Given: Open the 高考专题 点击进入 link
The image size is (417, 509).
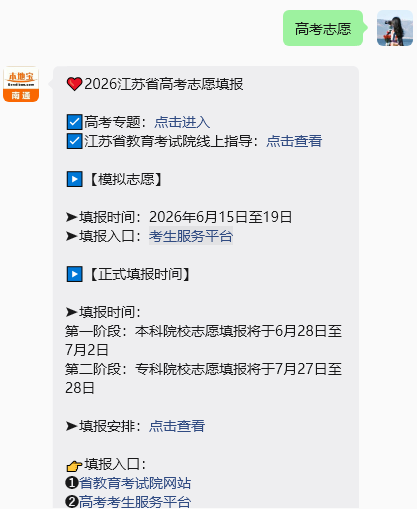Looking at the screenshot, I should 182,122.
